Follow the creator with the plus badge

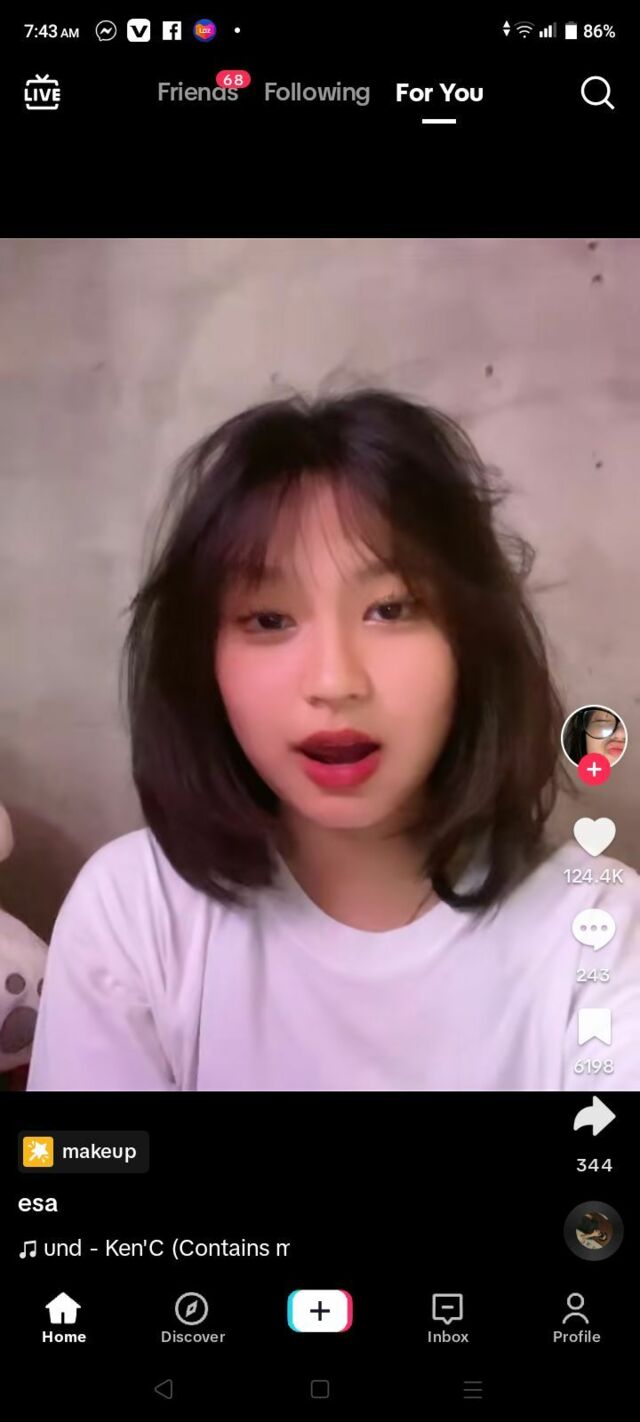(594, 770)
